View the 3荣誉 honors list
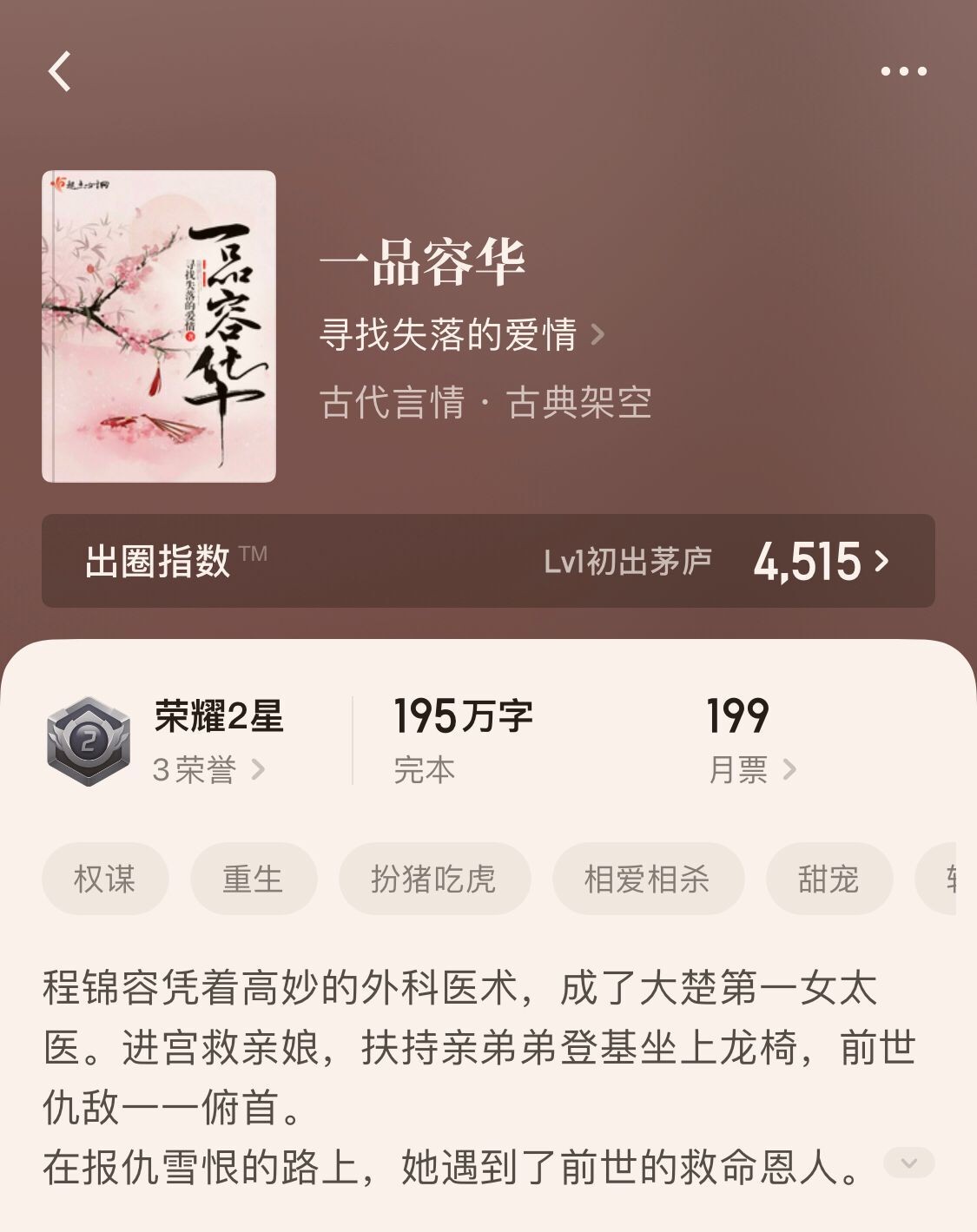977x1232 pixels. 208,769
